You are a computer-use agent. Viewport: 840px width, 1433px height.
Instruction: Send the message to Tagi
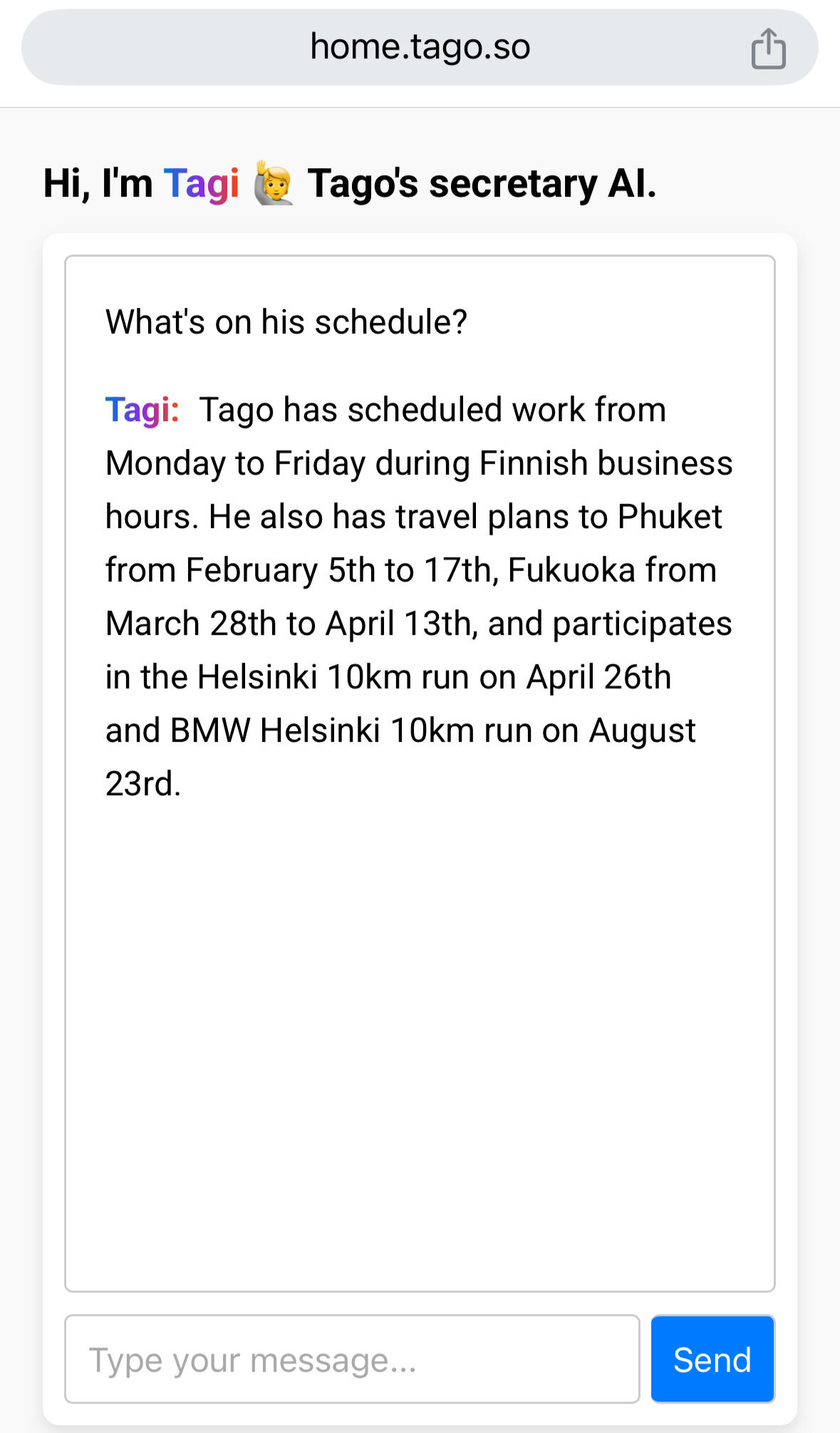712,1360
